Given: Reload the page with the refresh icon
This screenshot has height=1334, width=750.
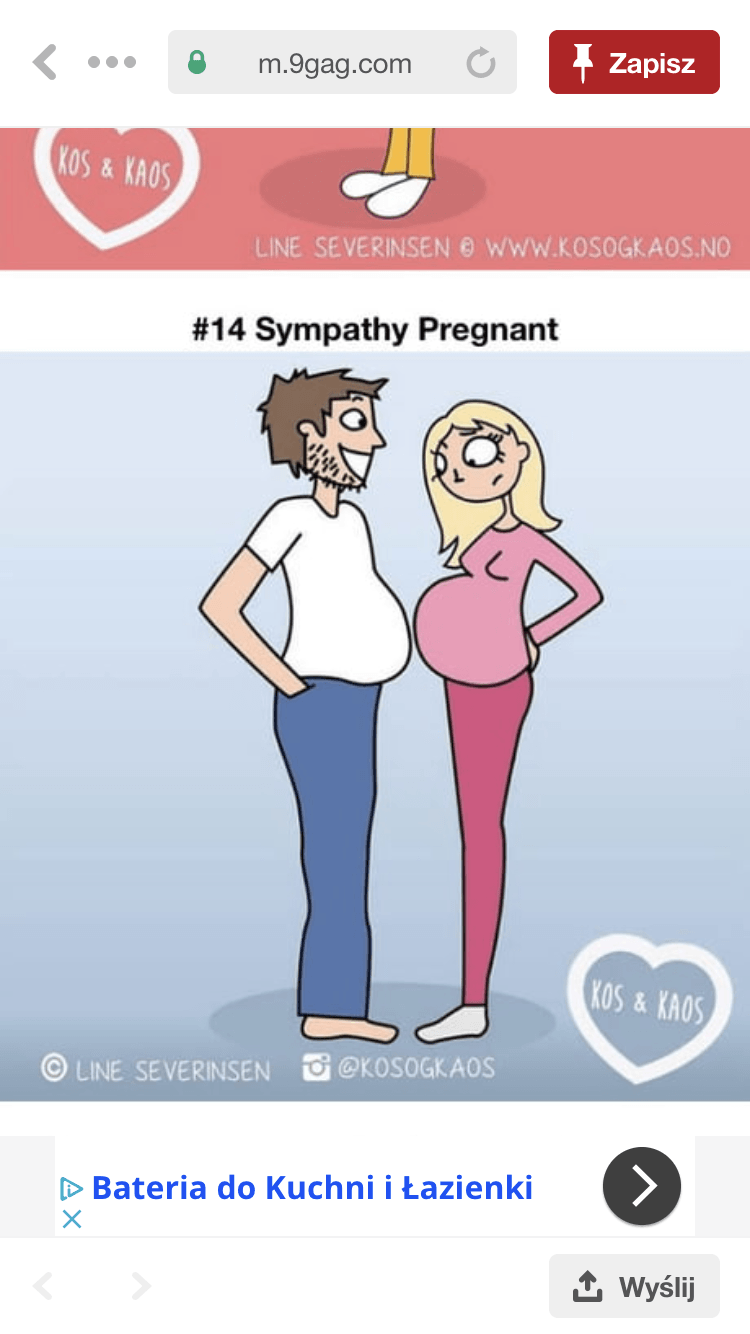Looking at the screenshot, I should point(481,64).
